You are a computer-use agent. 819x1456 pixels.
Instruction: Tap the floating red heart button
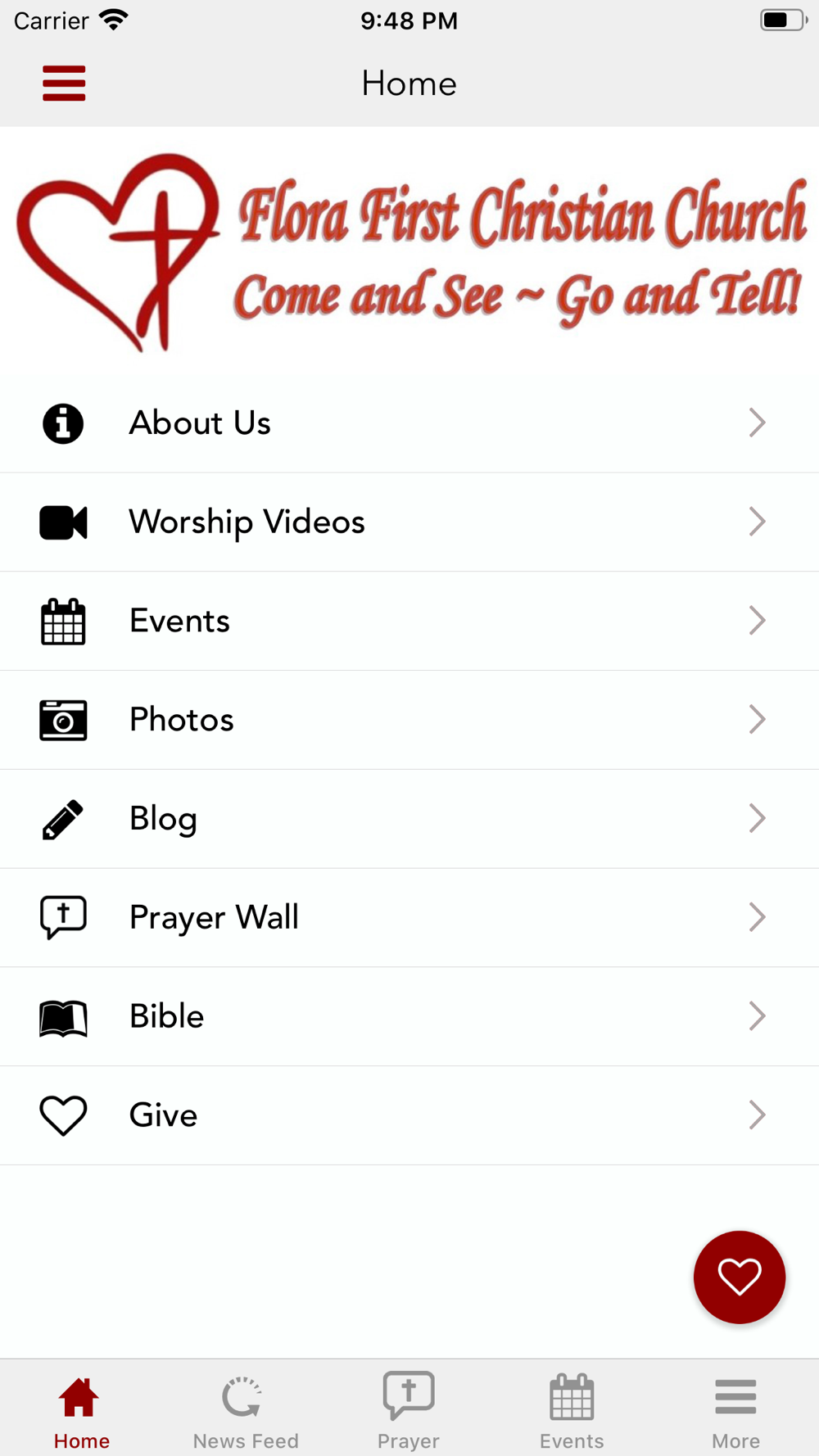pyautogui.click(x=740, y=1277)
